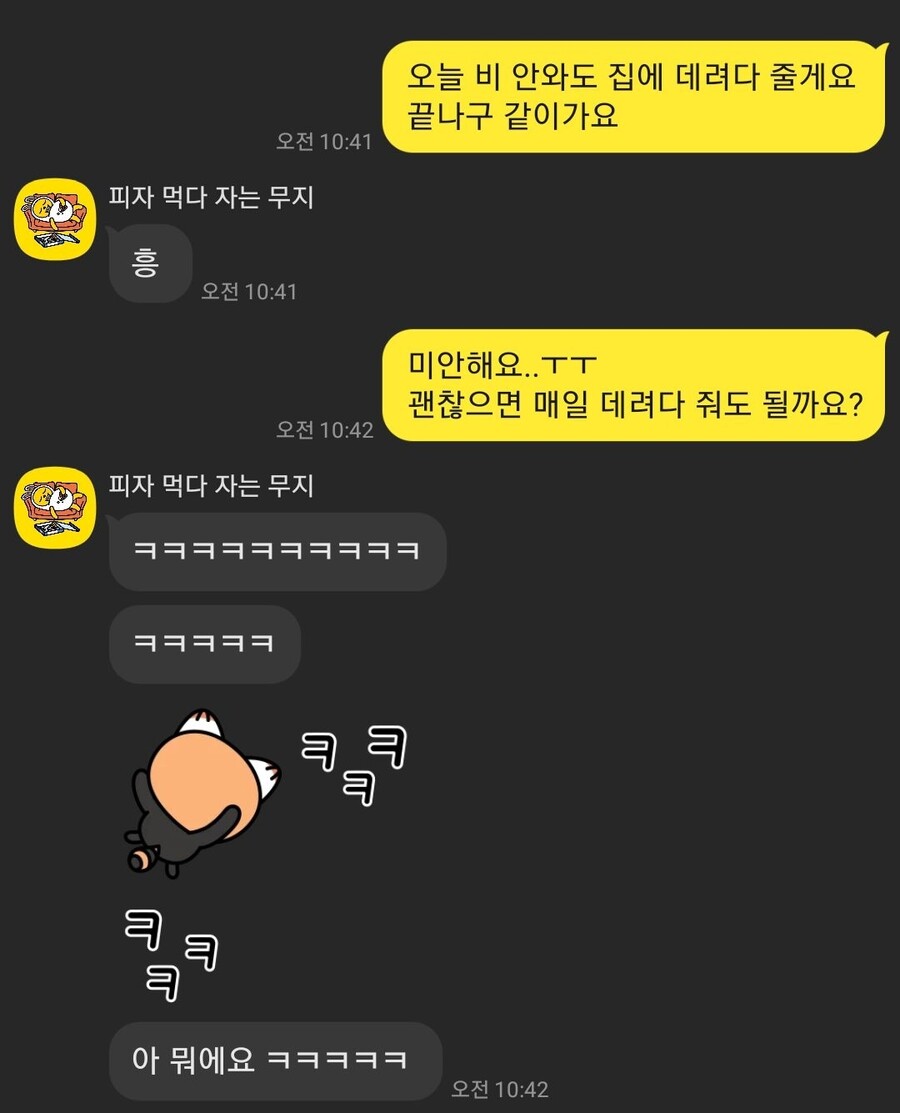This screenshot has height=1113, width=900.
Task: Click the '아 뭐에요 ㅋㅋㅋㅋㅋ' message
Action: tap(277, 1062)
